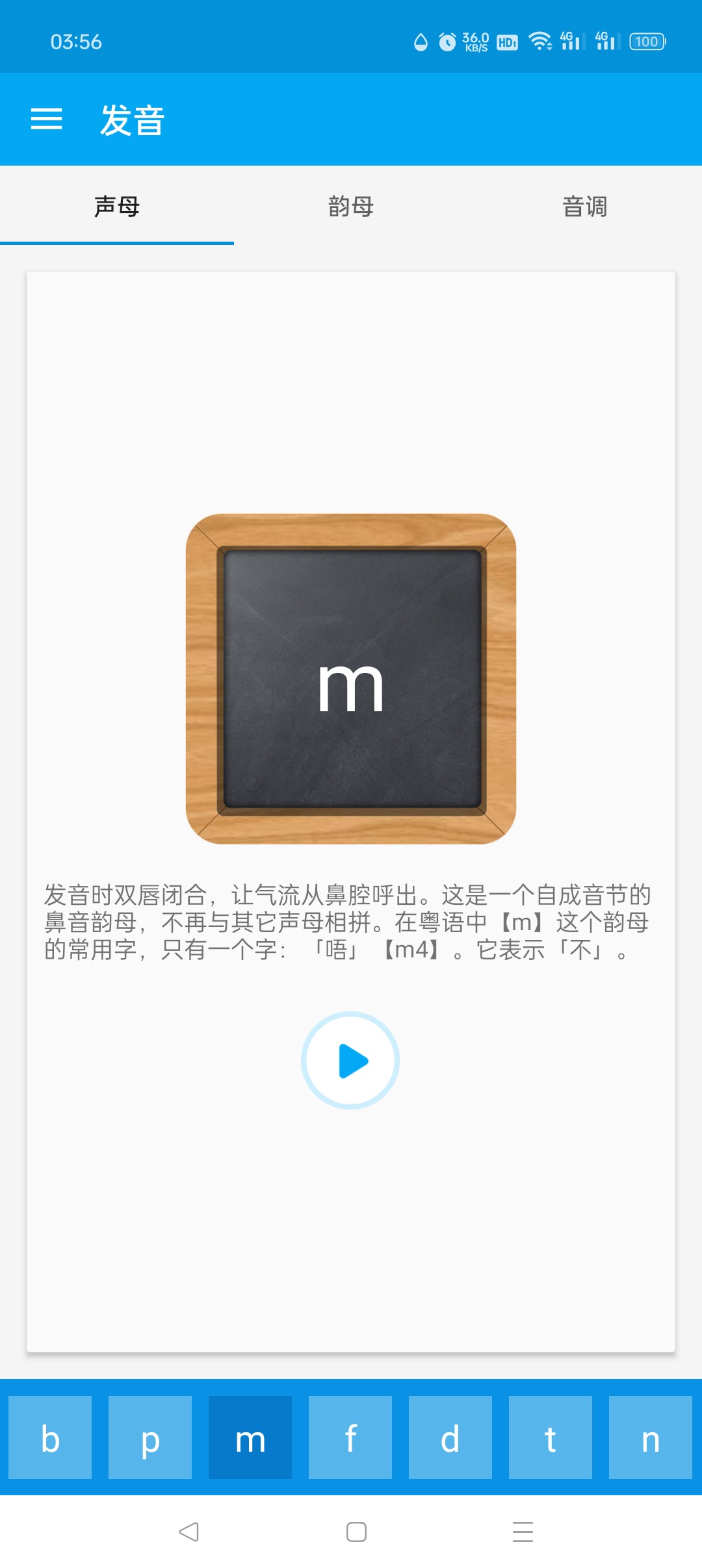Screen dimensions: 702x1568
Task: Tap the selected m key
Action: tap(250, 1437)
